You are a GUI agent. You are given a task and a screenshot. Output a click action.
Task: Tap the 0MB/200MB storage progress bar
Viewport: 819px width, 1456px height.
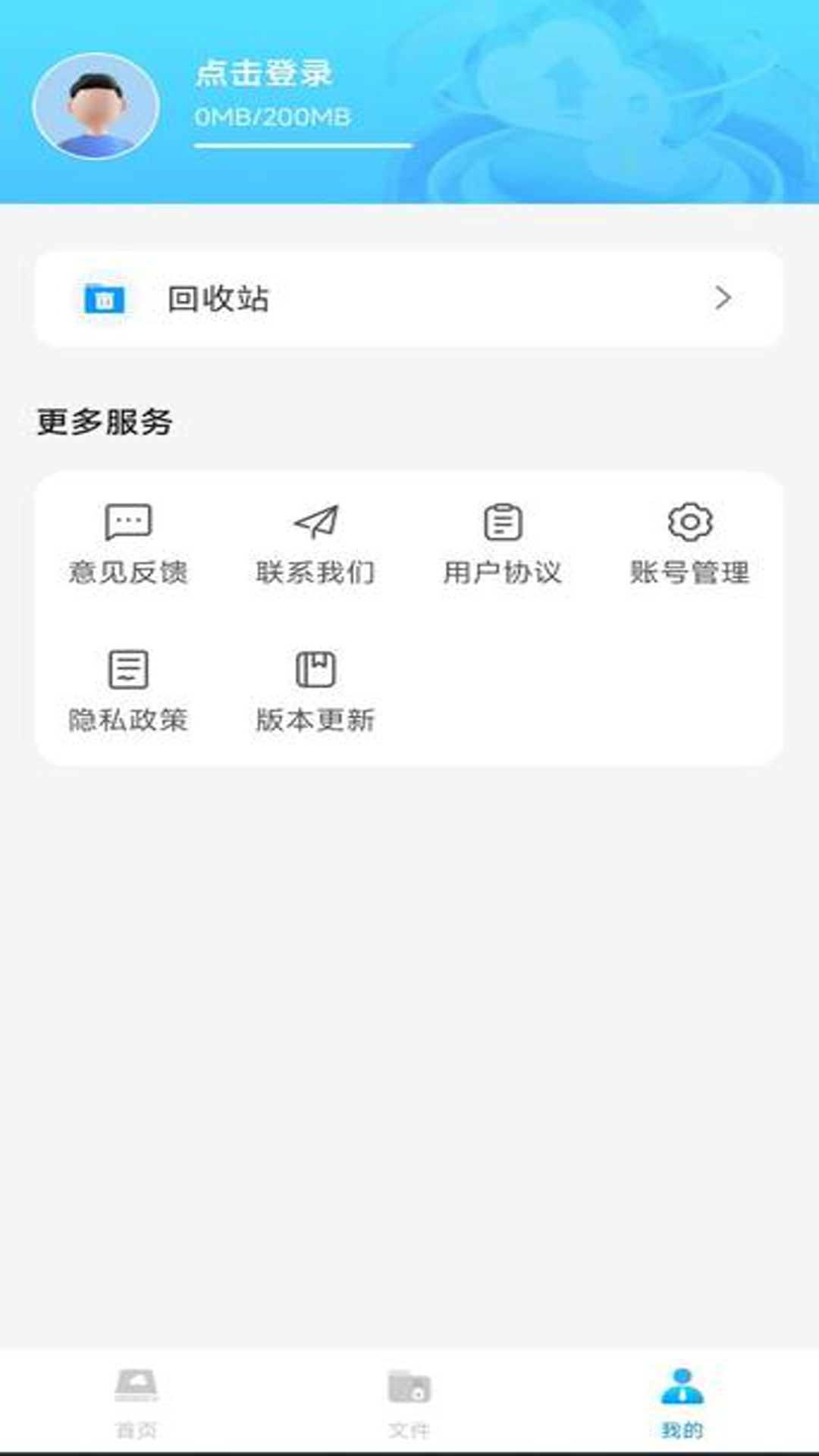(303, 146)
